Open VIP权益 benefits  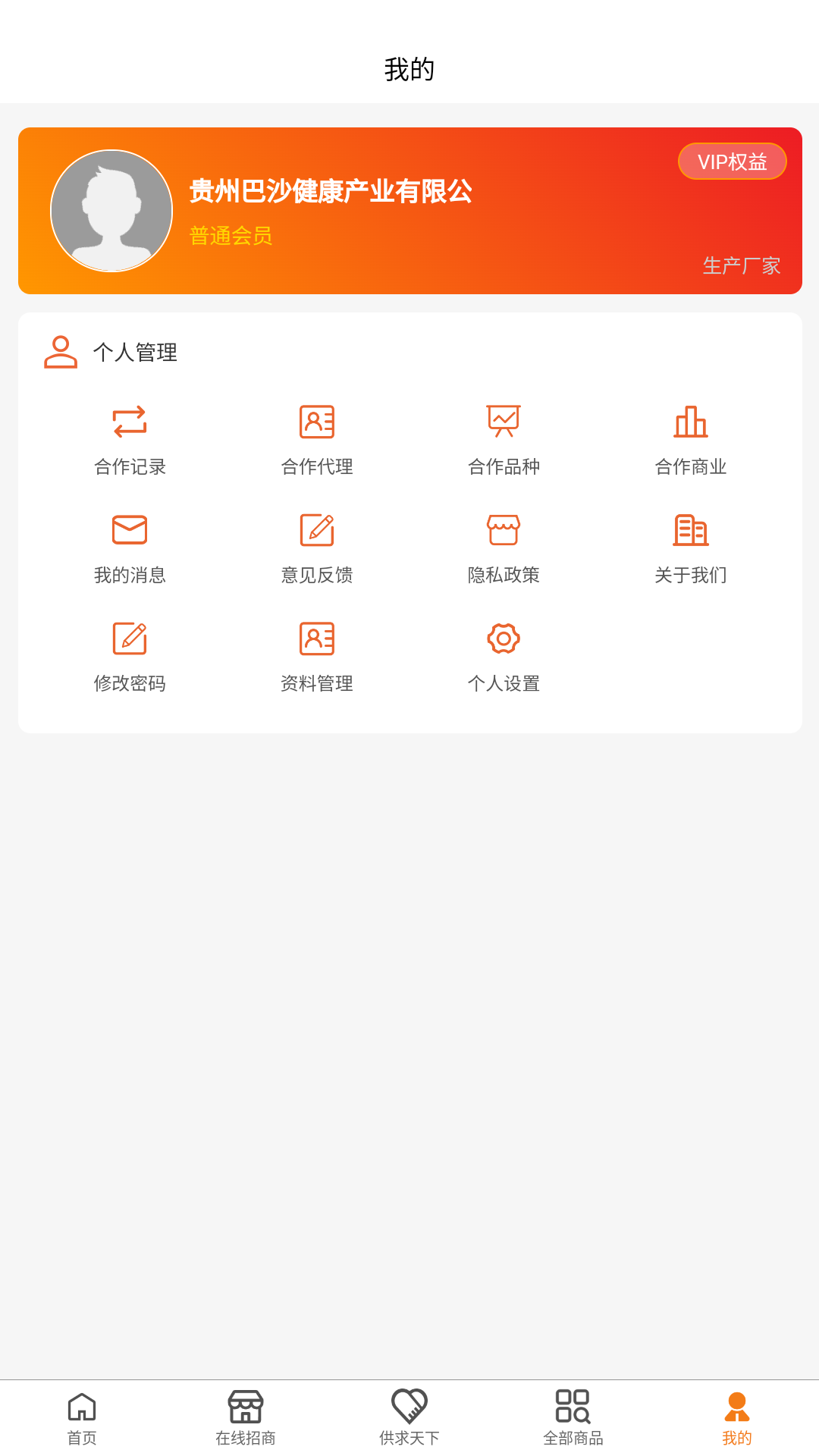click(732, 162)
